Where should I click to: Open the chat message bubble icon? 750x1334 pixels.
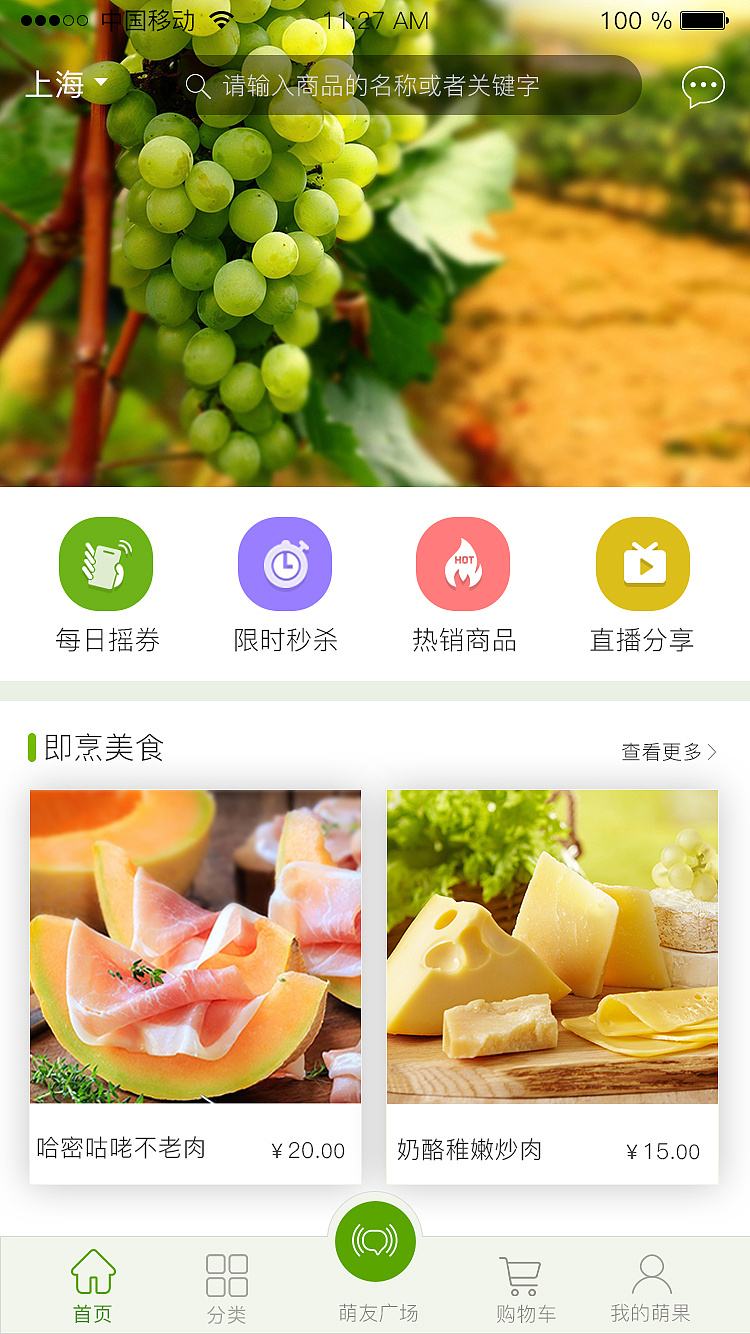click(703, 85)
